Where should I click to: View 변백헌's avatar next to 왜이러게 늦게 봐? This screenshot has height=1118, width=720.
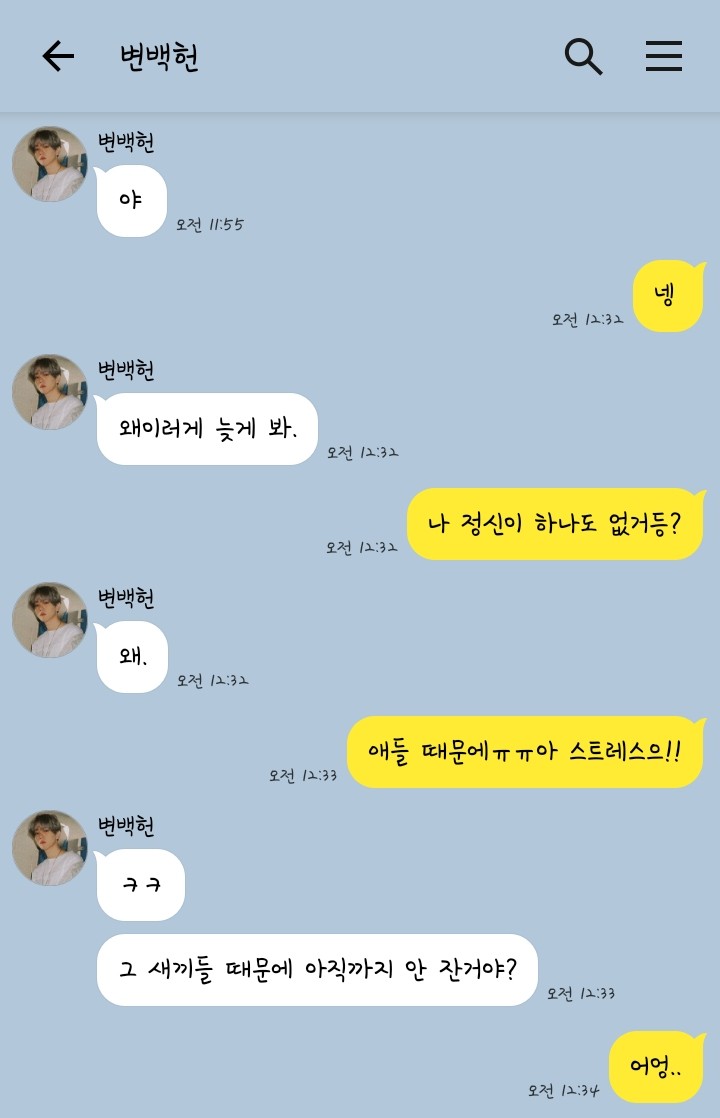(50, 392)
